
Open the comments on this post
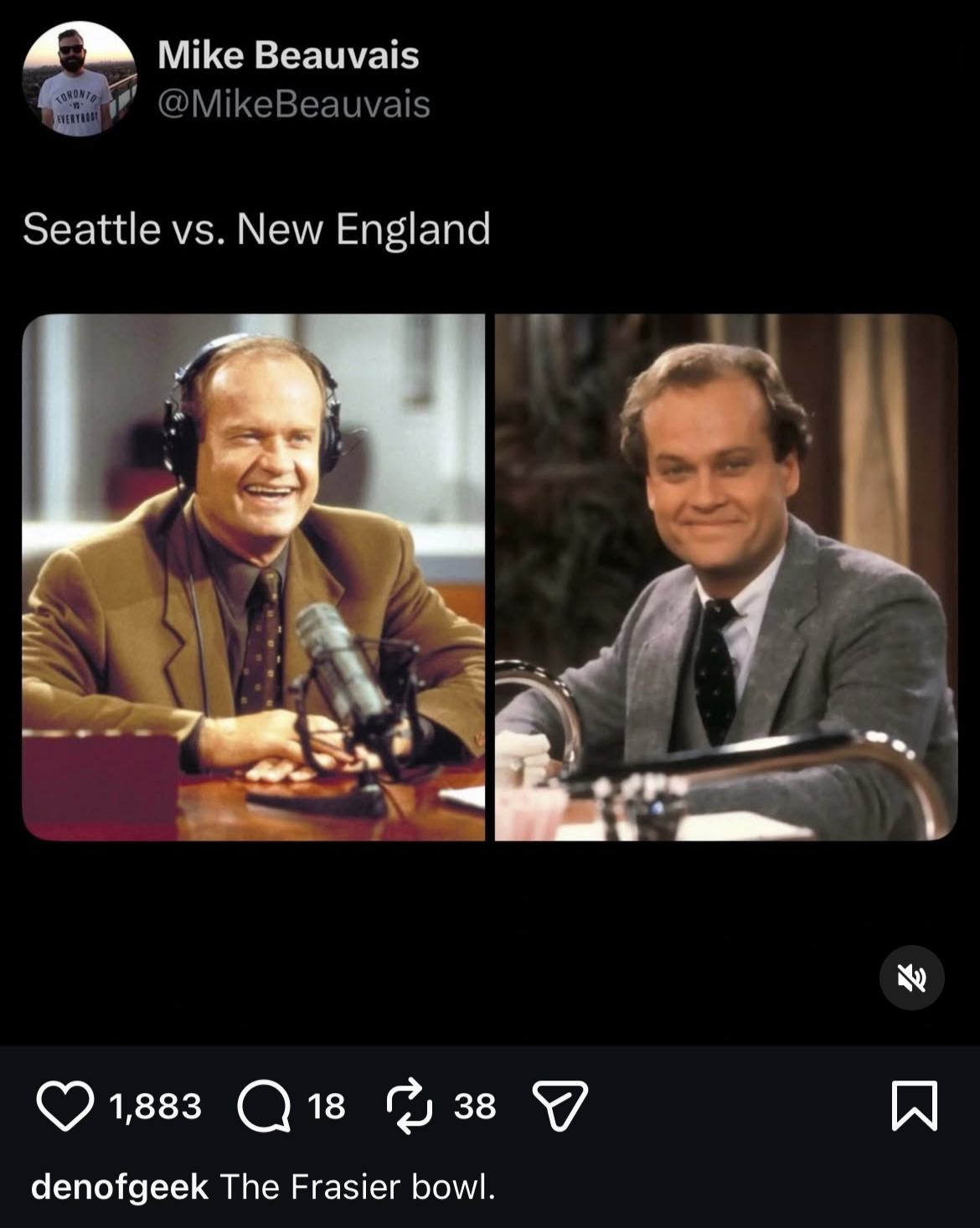click(x=264, y=1106)
